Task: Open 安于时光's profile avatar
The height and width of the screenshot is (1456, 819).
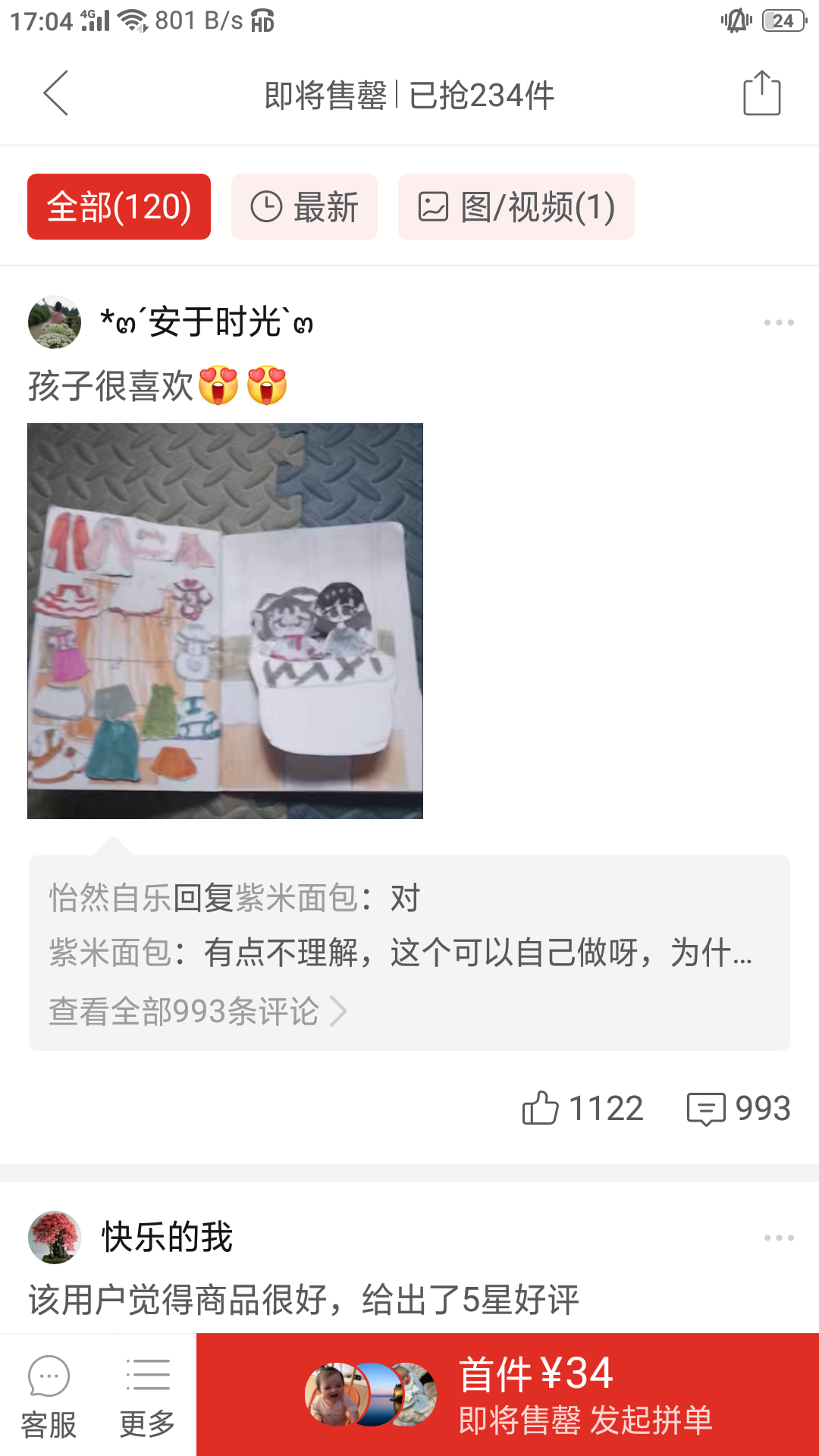Action: [x=55, y=322]
